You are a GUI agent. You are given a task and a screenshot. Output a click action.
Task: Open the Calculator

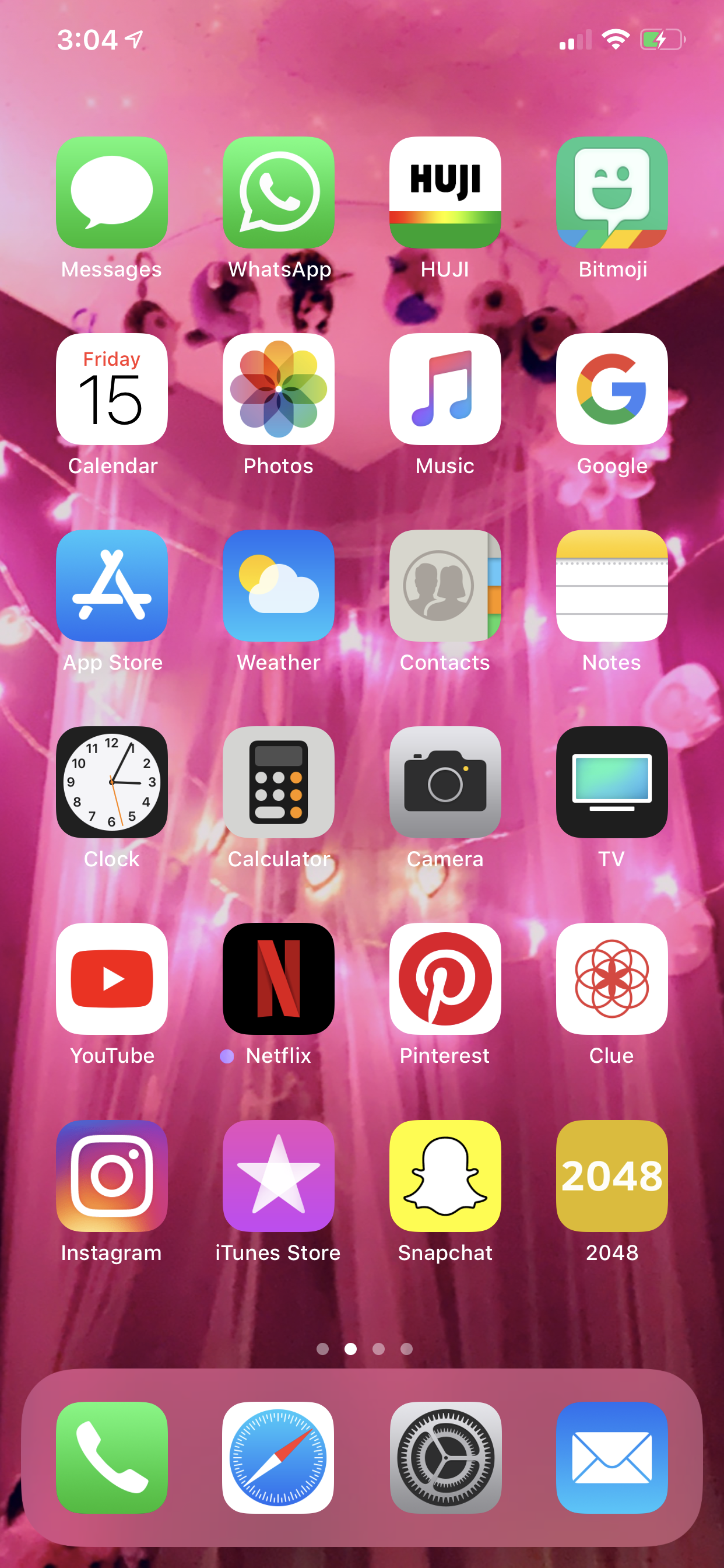click(x=278, y=782)
